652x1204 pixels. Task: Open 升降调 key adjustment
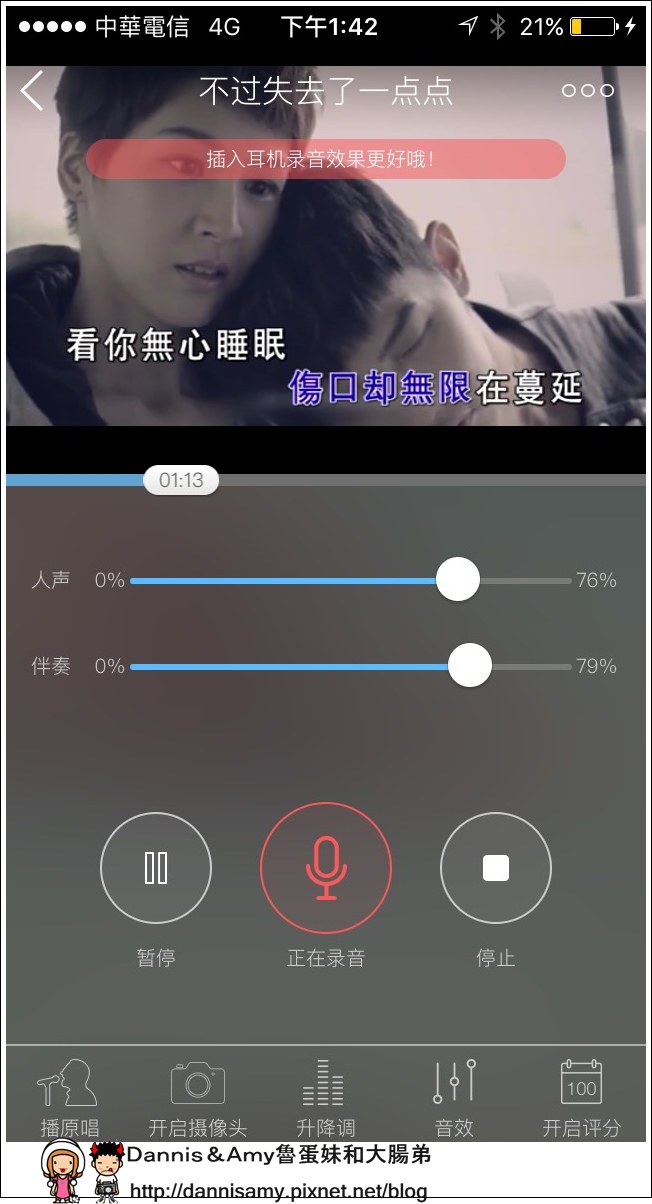(325, 1097)
